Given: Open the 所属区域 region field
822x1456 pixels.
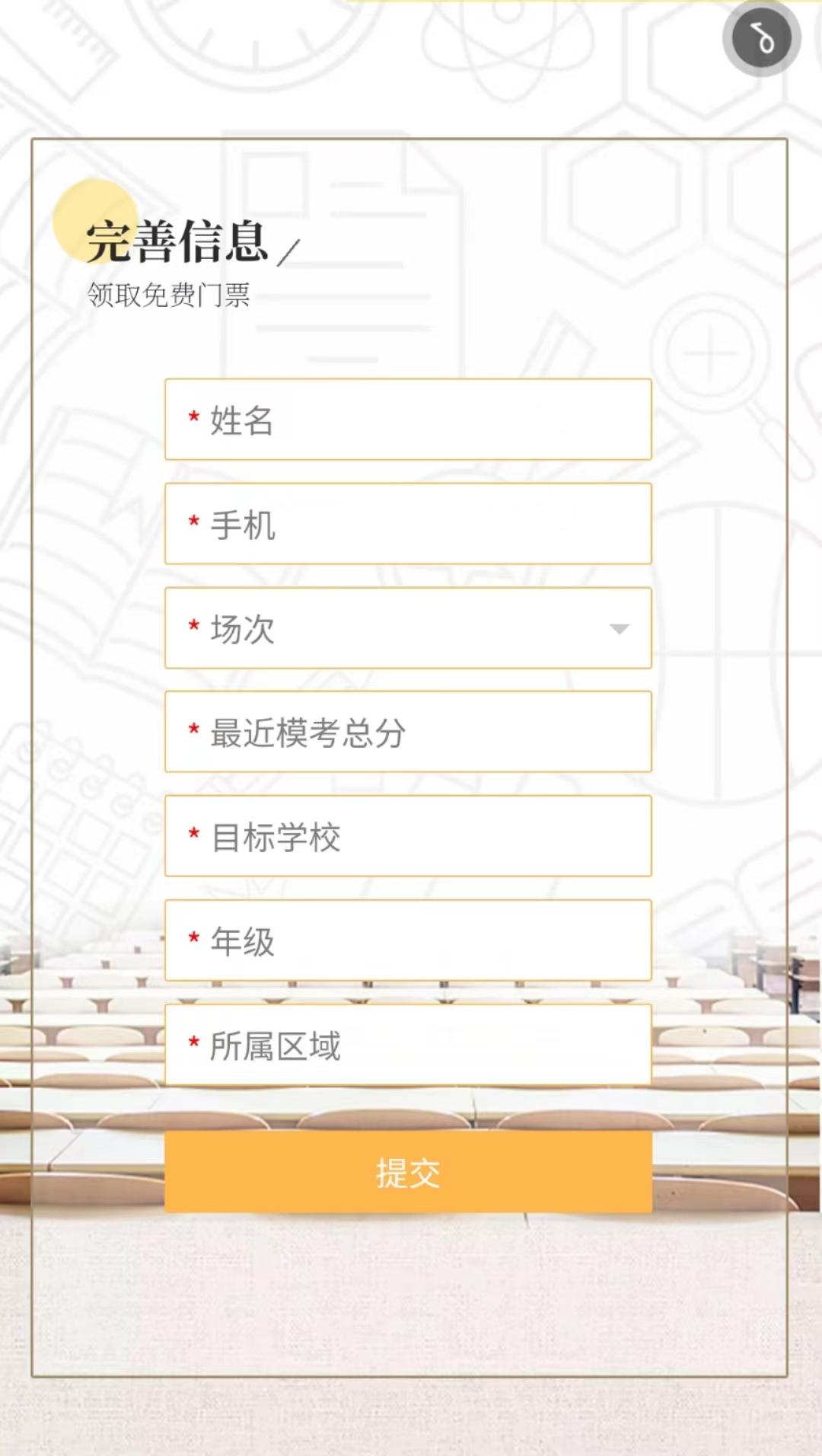Looking at the screenshot, I should click(x=408, y=1045).
